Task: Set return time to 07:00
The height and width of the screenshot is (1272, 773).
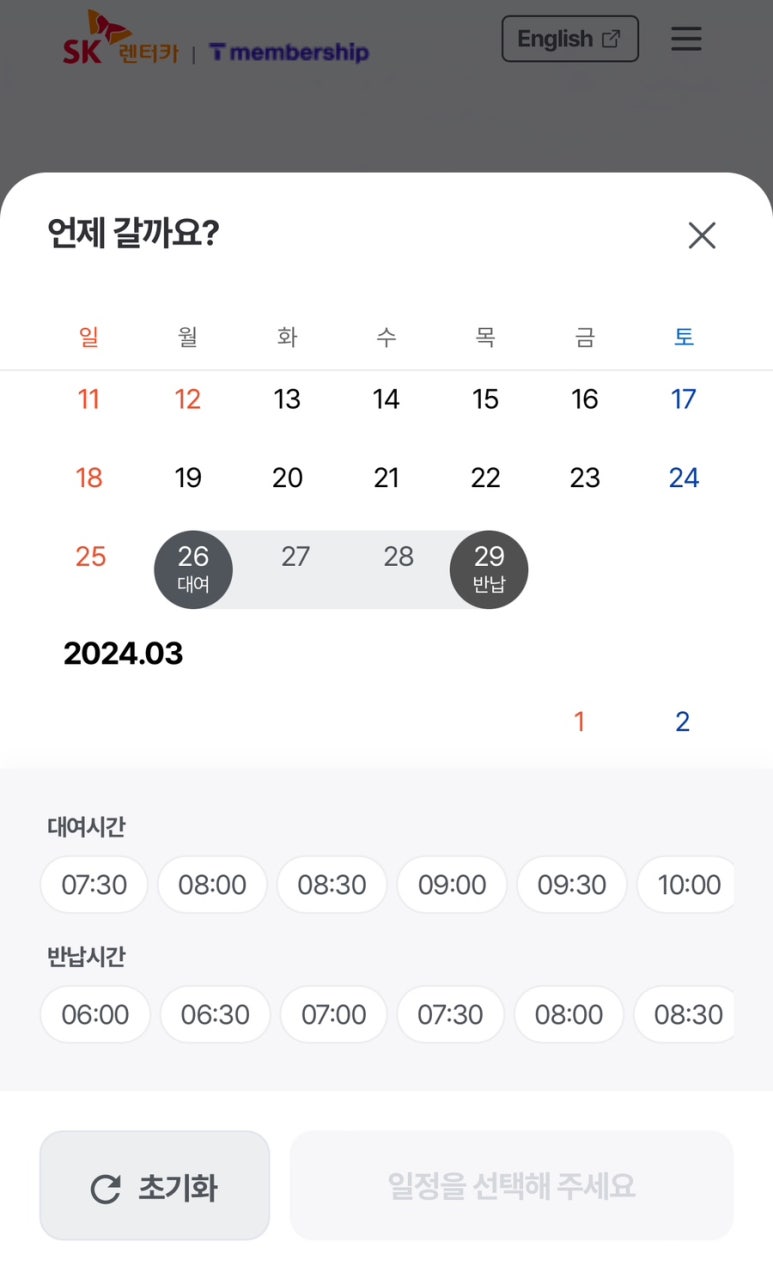Action: click(334, 1015)
